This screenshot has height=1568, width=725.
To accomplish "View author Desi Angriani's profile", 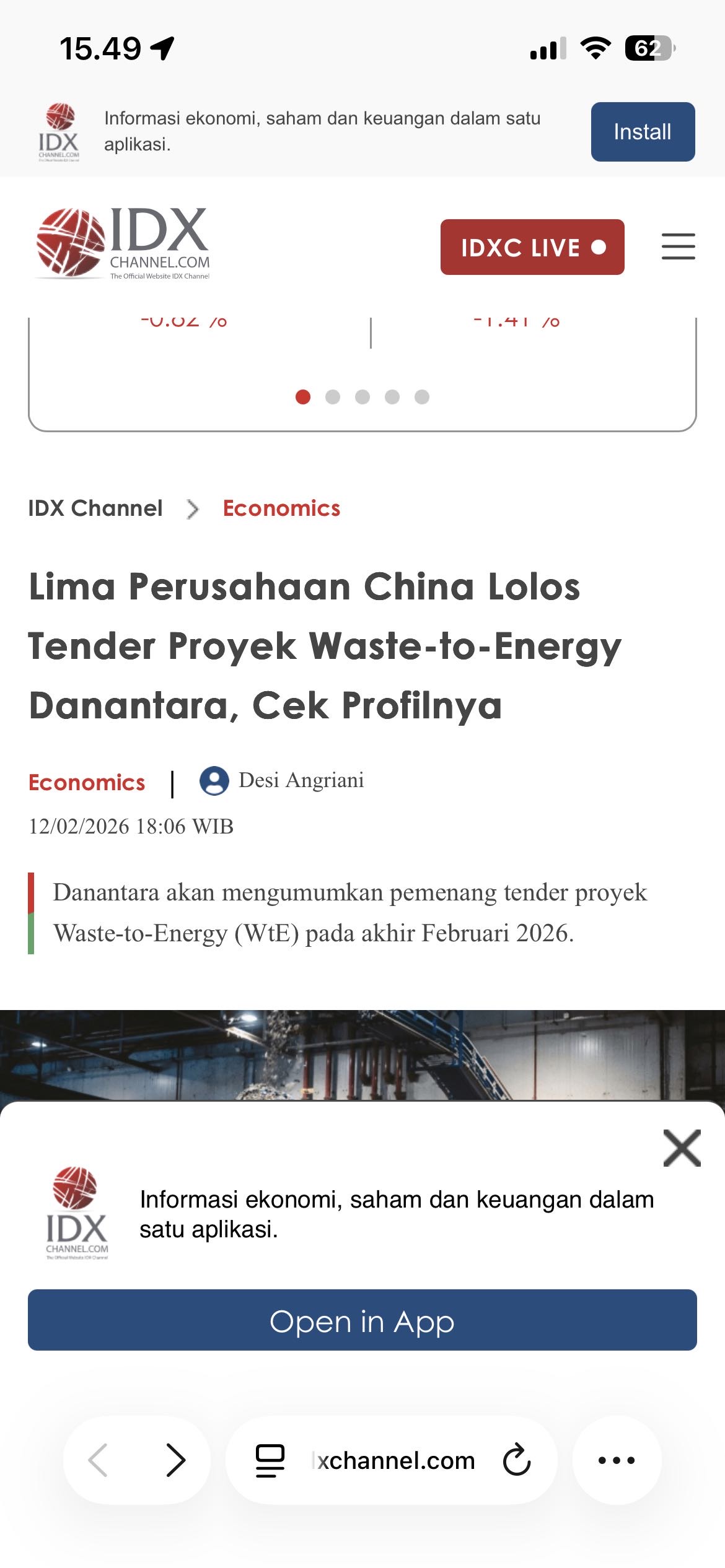I will [301, 780].
